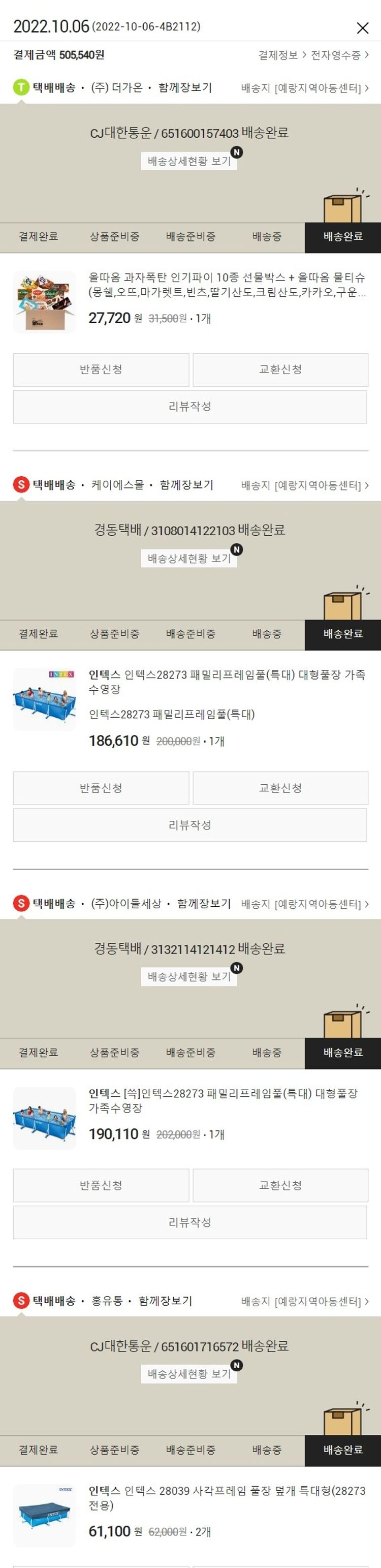Open 인텍스 28039 풀장 덮개 product
The image size is (381, 1568).
pos(227,1497)
